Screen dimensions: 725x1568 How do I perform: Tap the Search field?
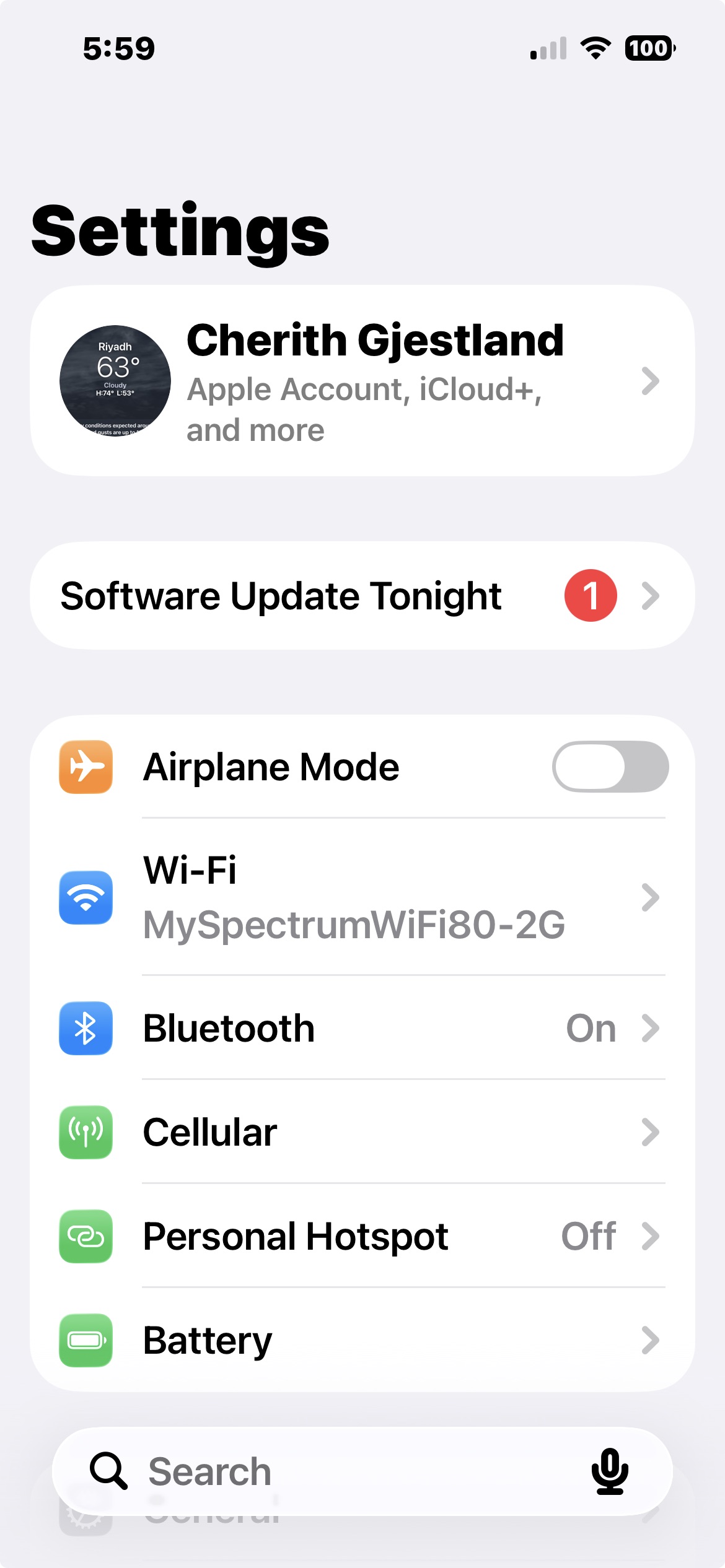pos(335,1471)
